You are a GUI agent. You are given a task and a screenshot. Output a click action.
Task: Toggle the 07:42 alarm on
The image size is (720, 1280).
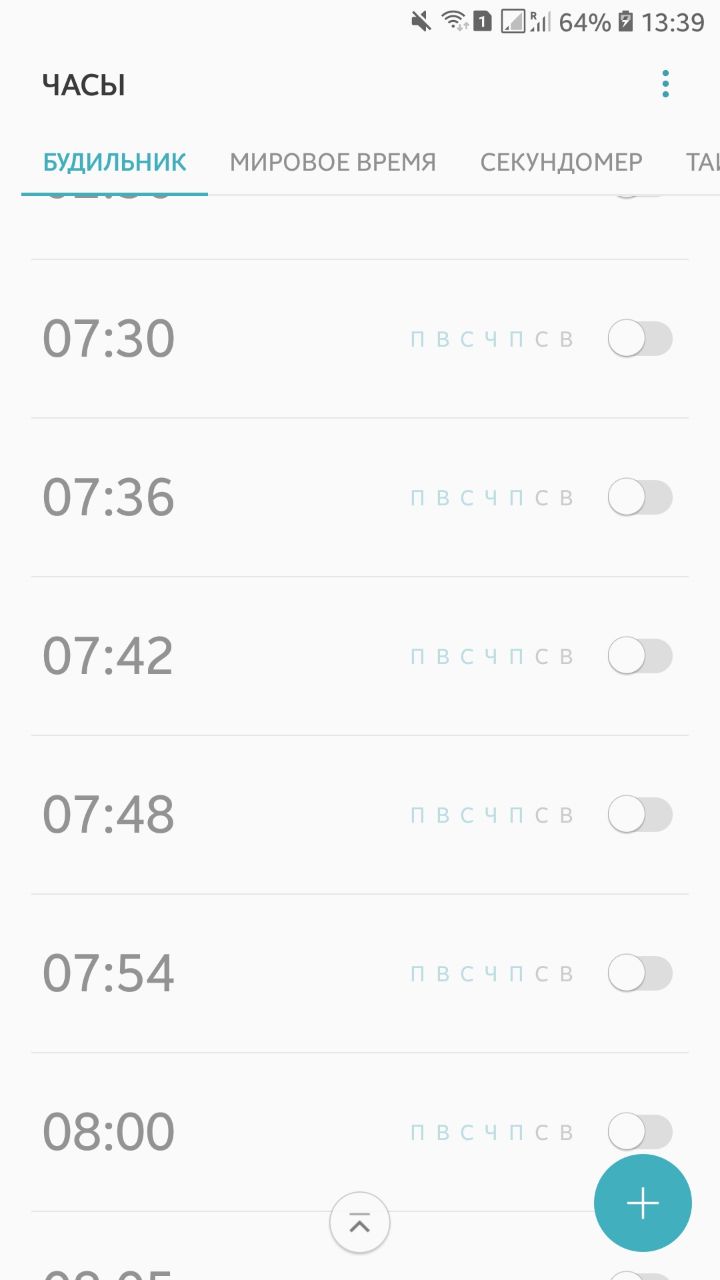point(640,656)
